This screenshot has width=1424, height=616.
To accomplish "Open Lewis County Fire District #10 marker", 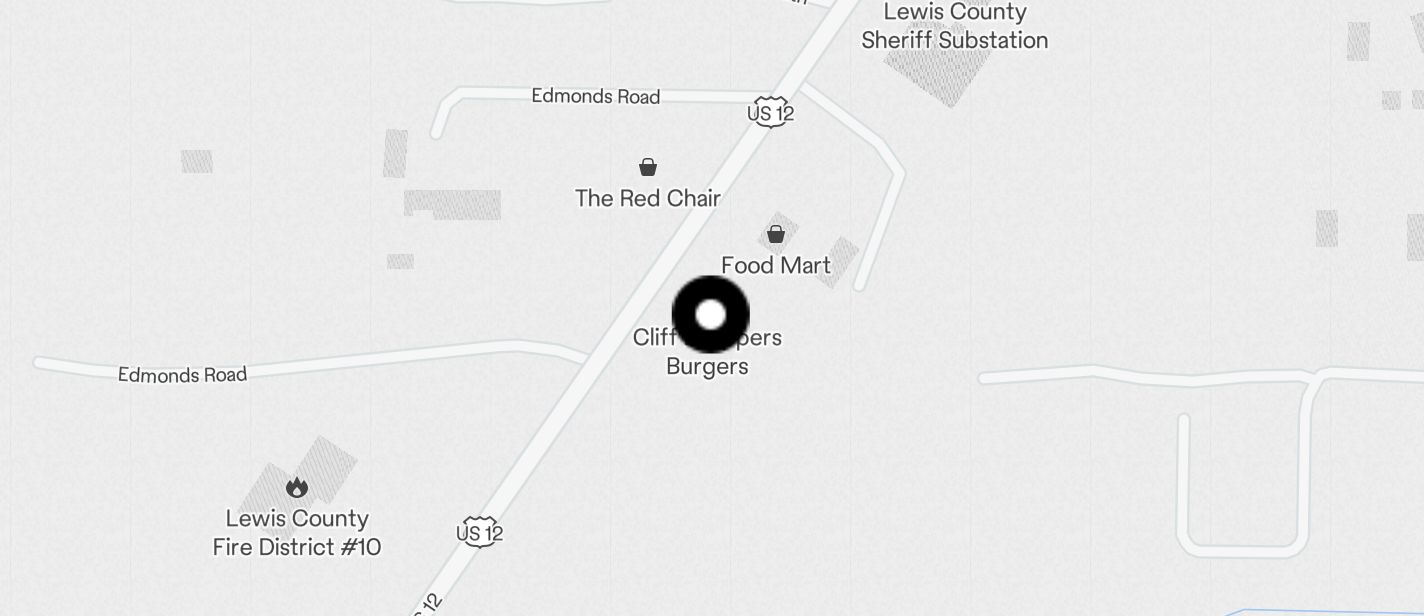I will (x=297, y=488).
